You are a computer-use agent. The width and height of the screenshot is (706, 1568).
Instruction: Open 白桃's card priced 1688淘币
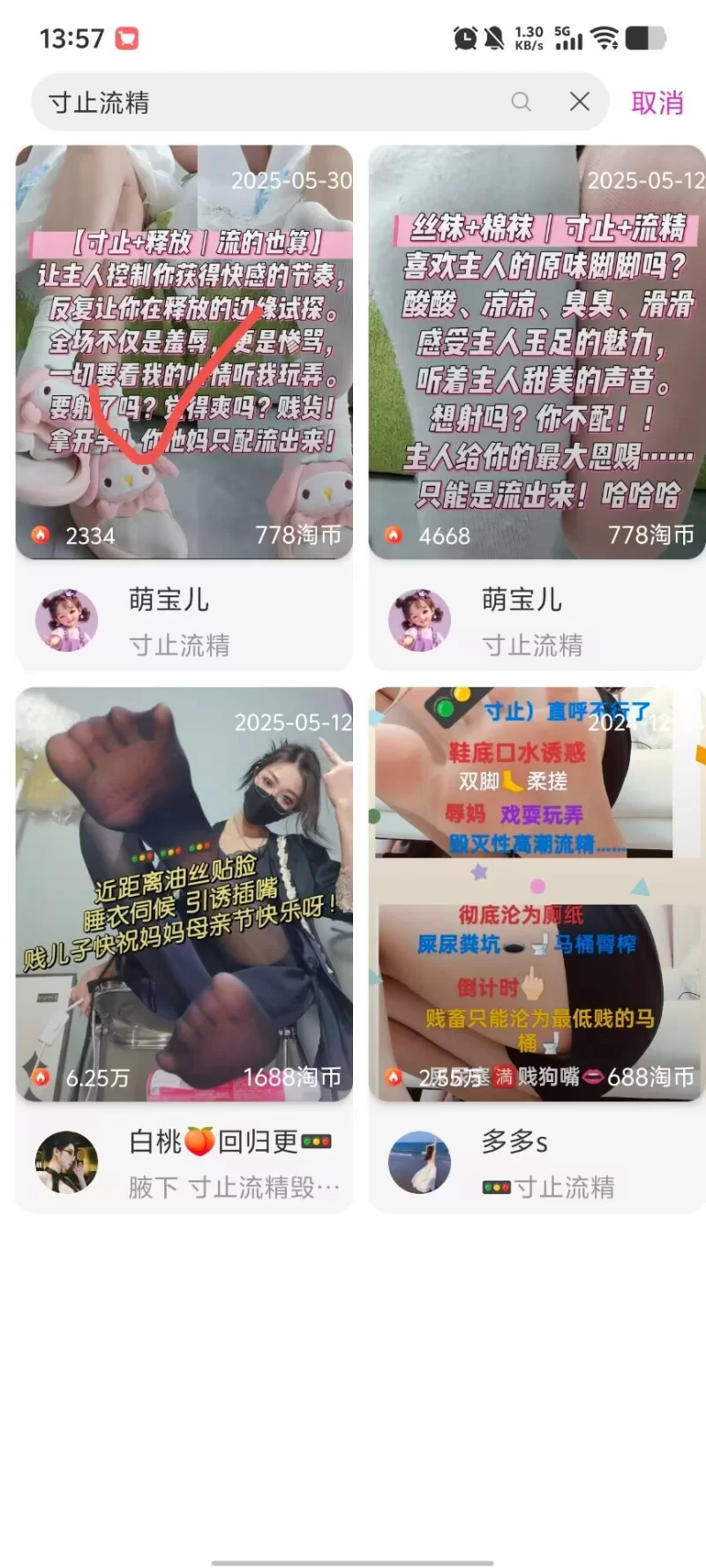click(x=184, y=893)
